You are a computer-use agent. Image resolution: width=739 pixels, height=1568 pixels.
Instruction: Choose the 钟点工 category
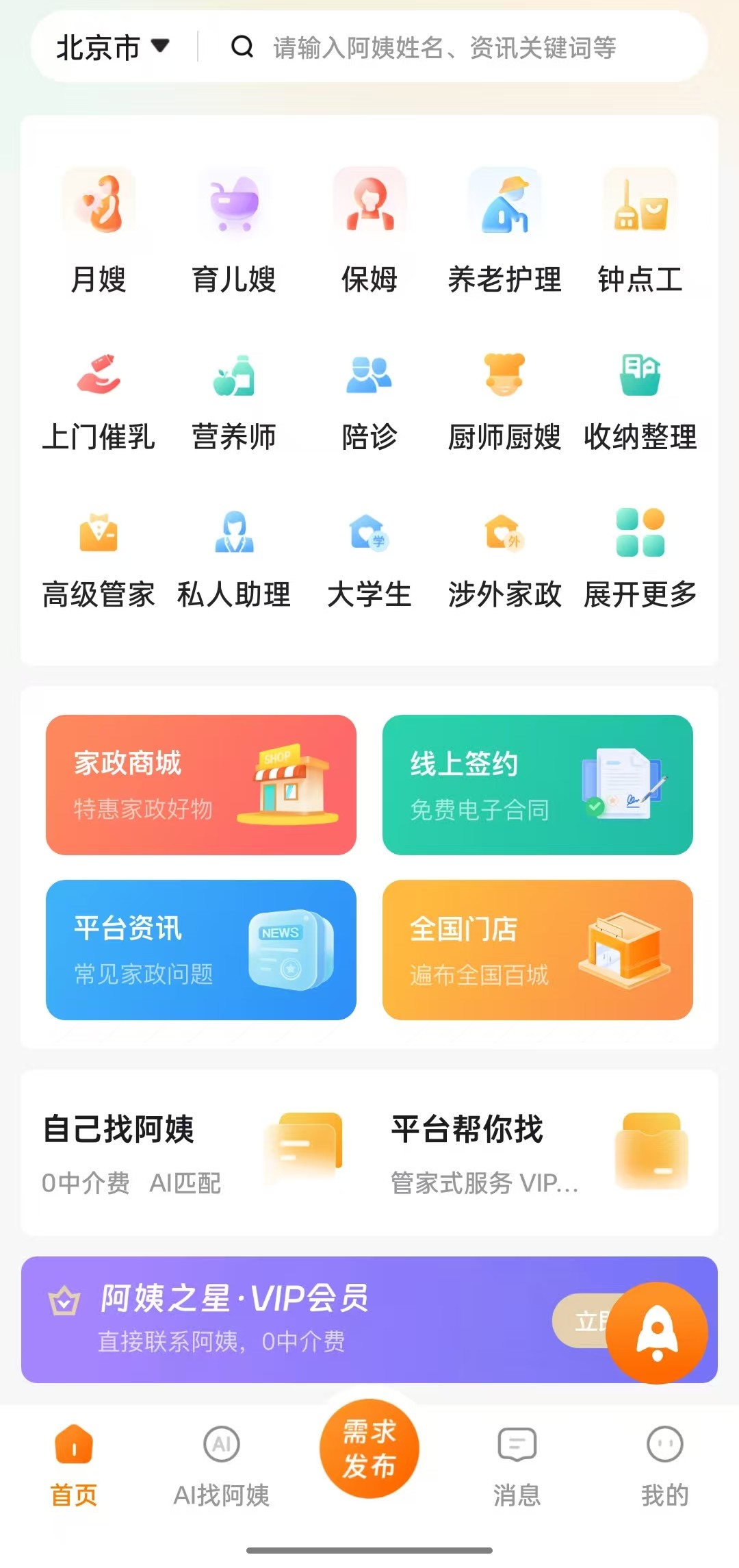click(x=640, y=229)
